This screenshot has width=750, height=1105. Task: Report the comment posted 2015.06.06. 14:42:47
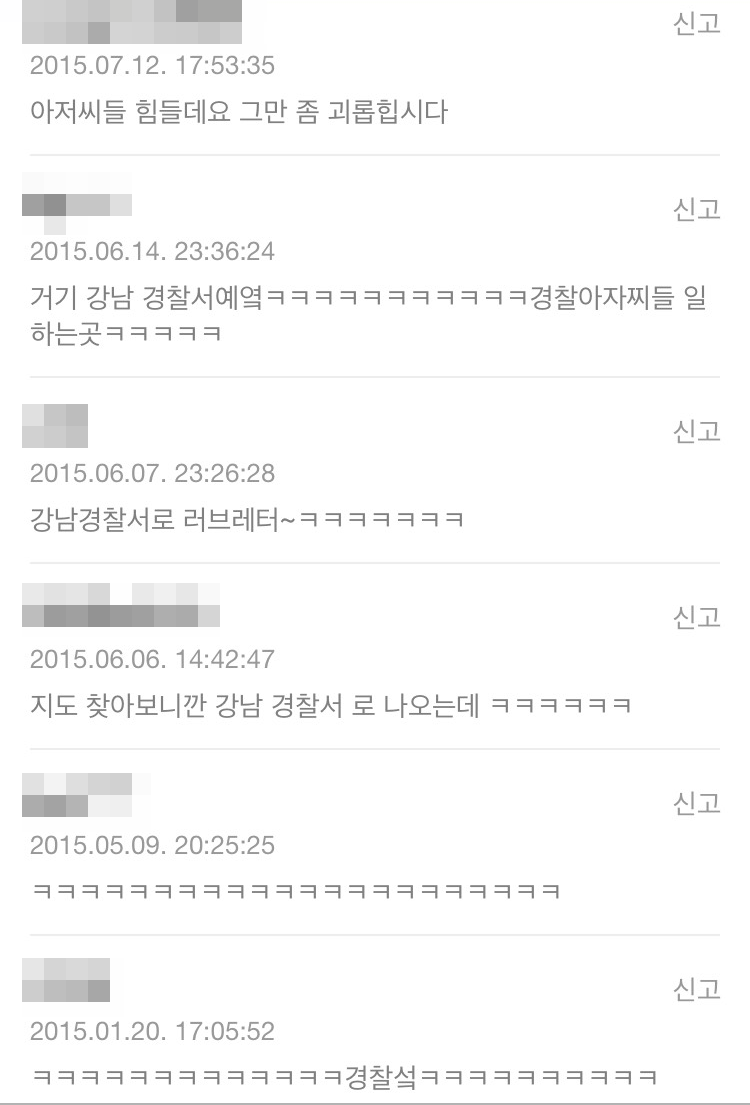[x=697, y=617]
